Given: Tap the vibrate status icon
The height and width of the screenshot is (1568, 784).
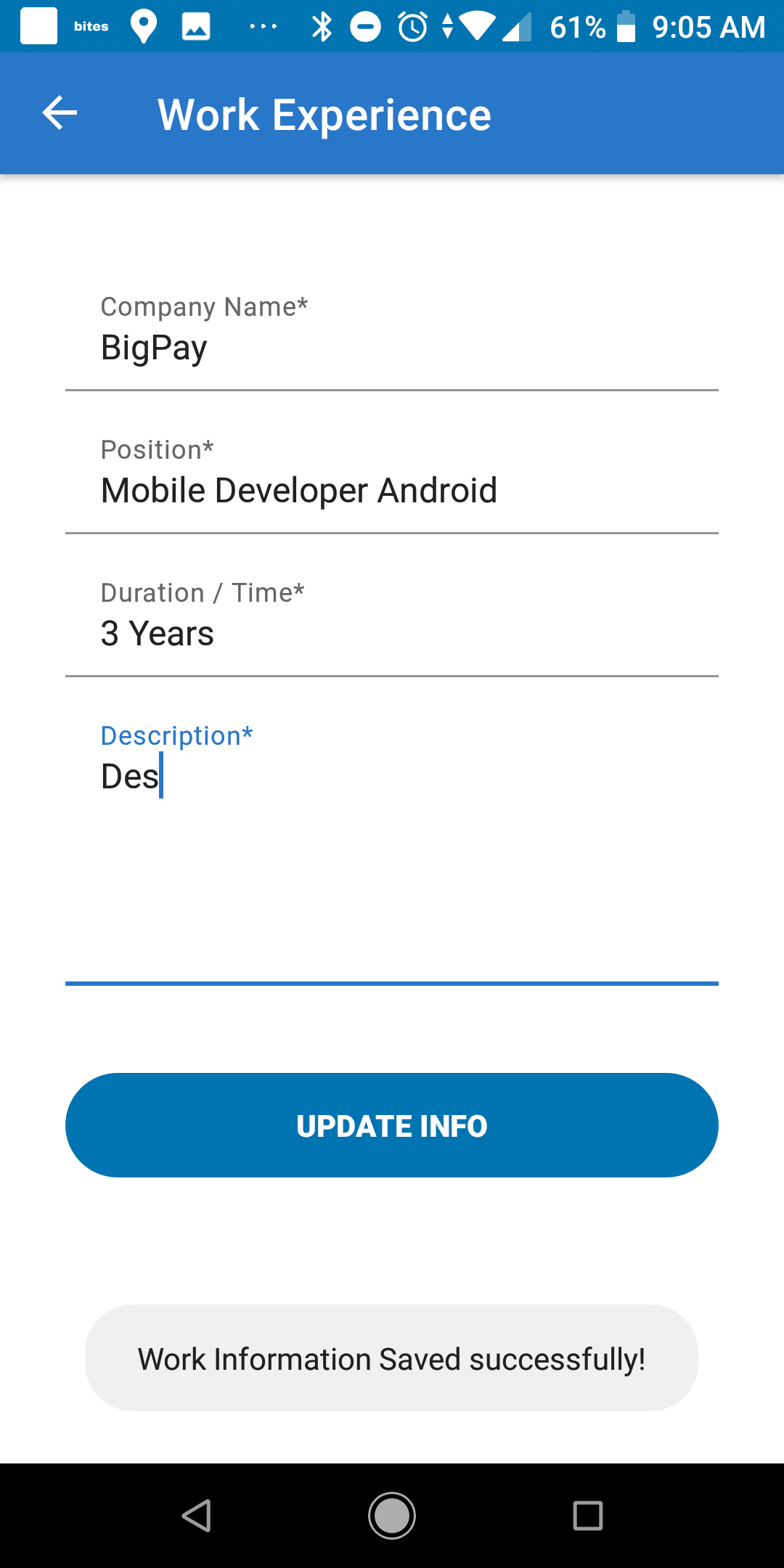Looking at the screenshot, I should coord(448,27).
